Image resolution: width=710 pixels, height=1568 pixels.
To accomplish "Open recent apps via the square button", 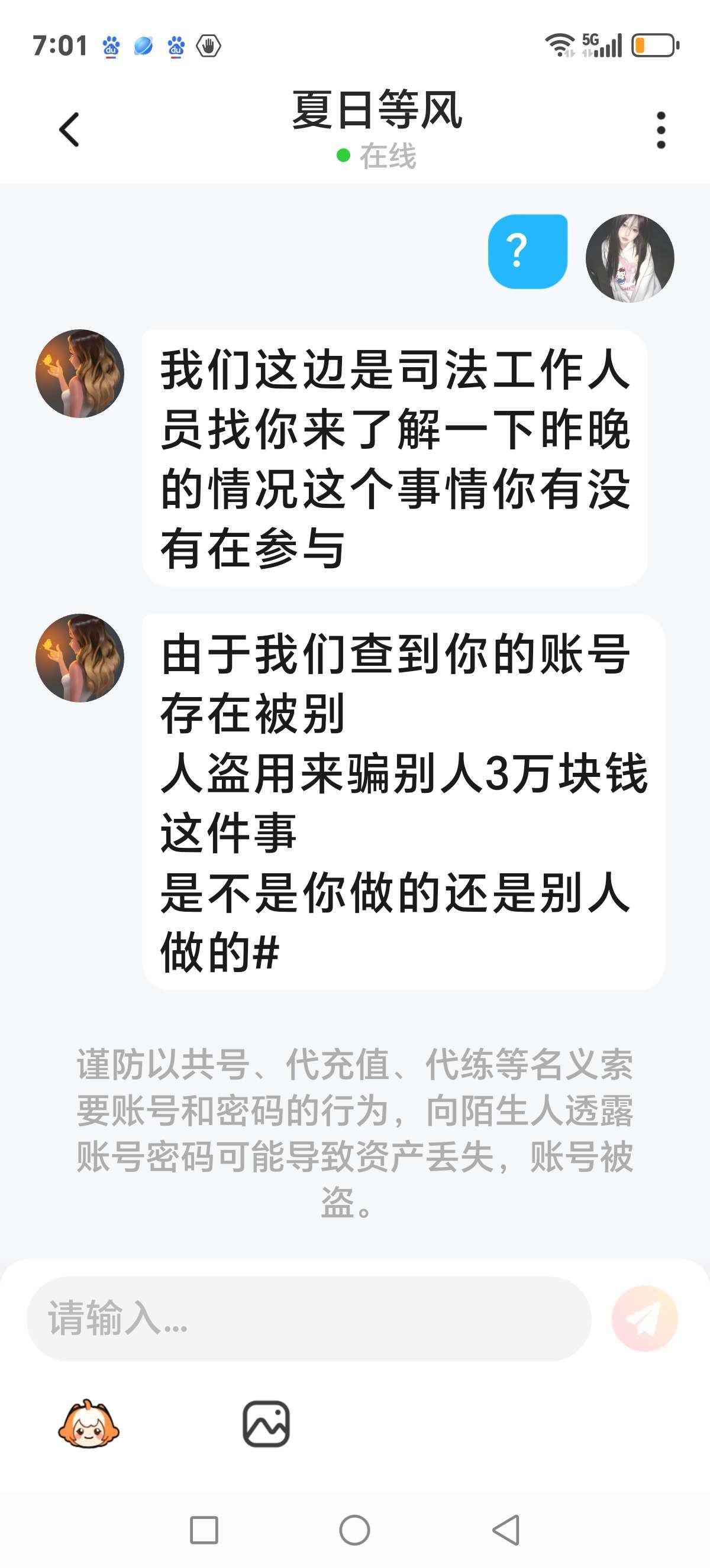I will (x=204, y=1530).
